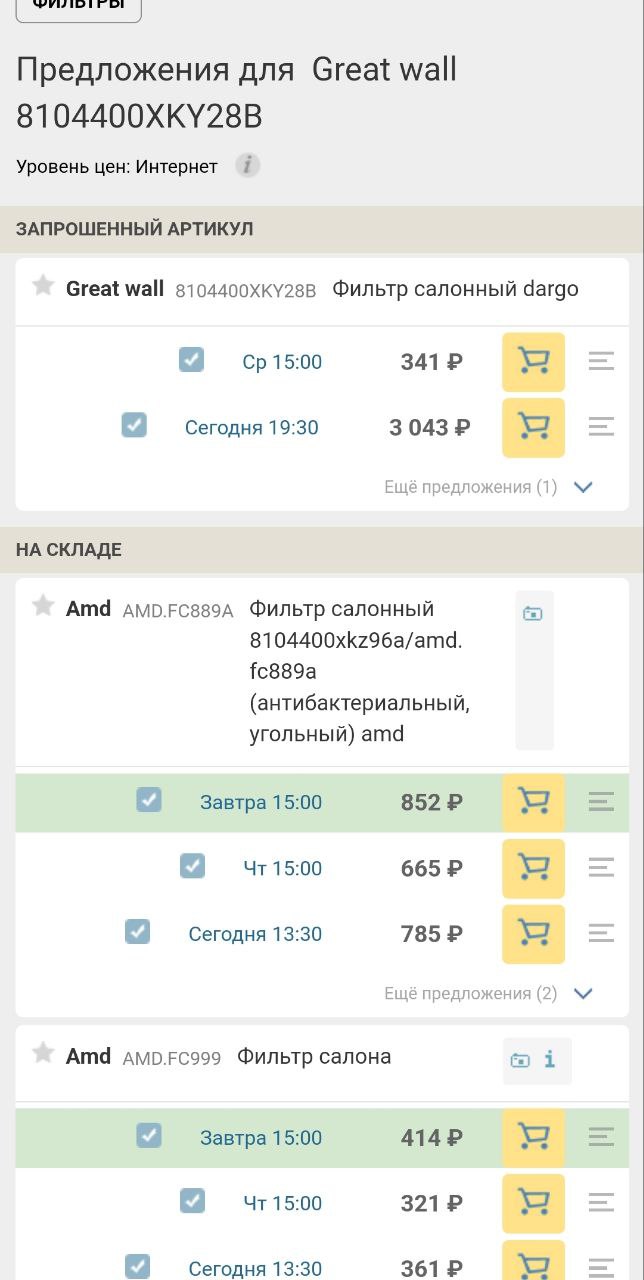Screen dimensions: 644x1280
Task: Add the 3 043 ₽ offer to cart
Action: [x=533, y=428]
